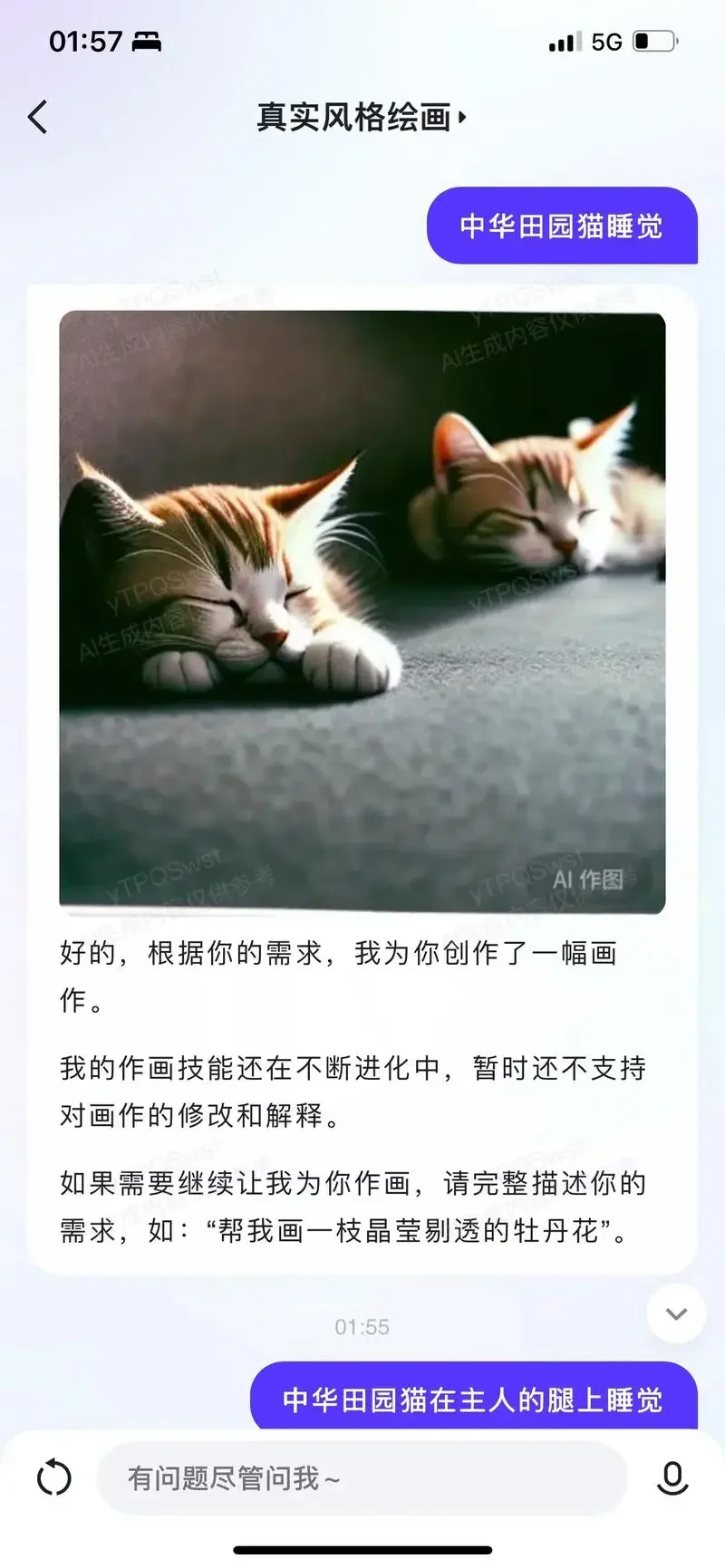Start voice input with the microphone
Image resolution: width=725 pixels, height=1568 pixels.
click(672, 1478)
